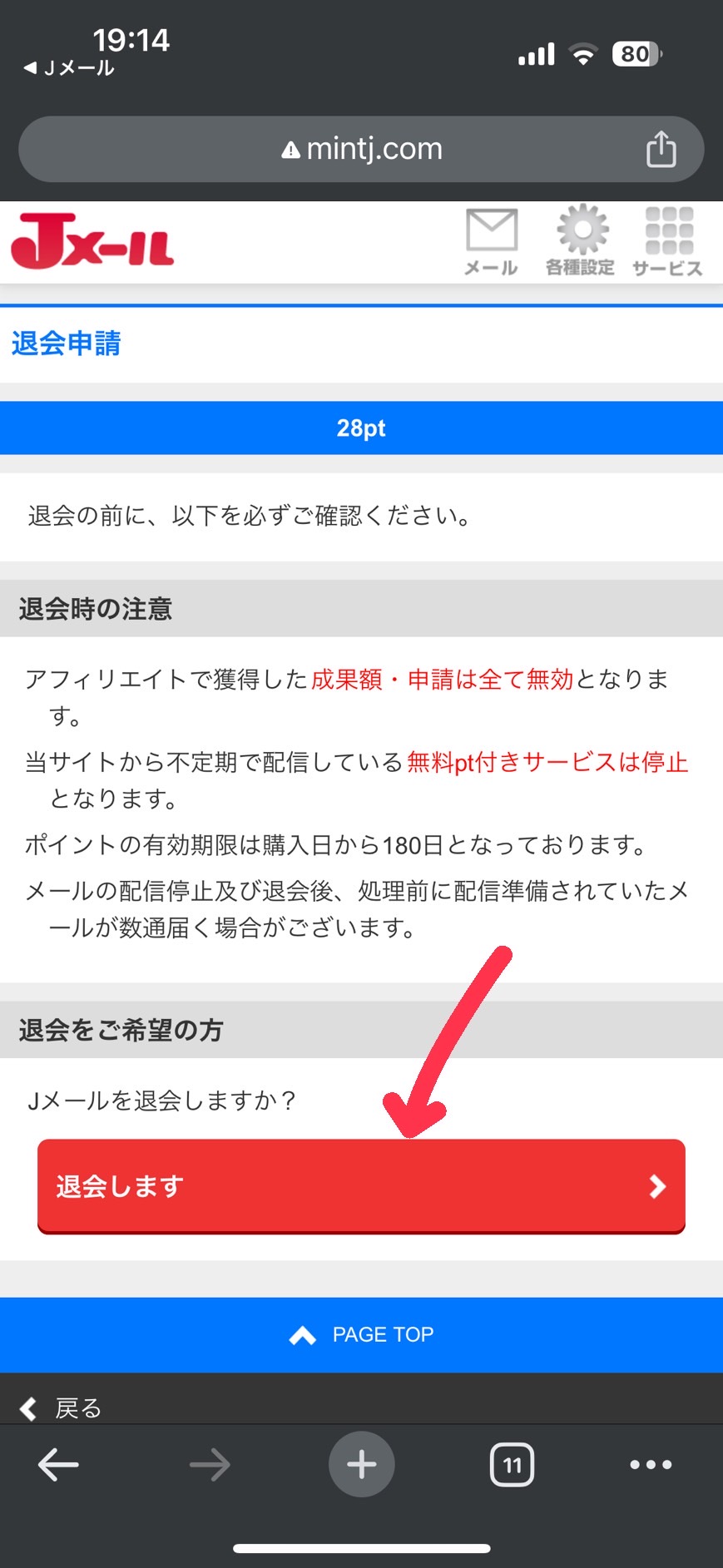This screenshot has height=1568, width=723.
Task: Return to Jメール app via status bar
Action: tap(65, 69)
